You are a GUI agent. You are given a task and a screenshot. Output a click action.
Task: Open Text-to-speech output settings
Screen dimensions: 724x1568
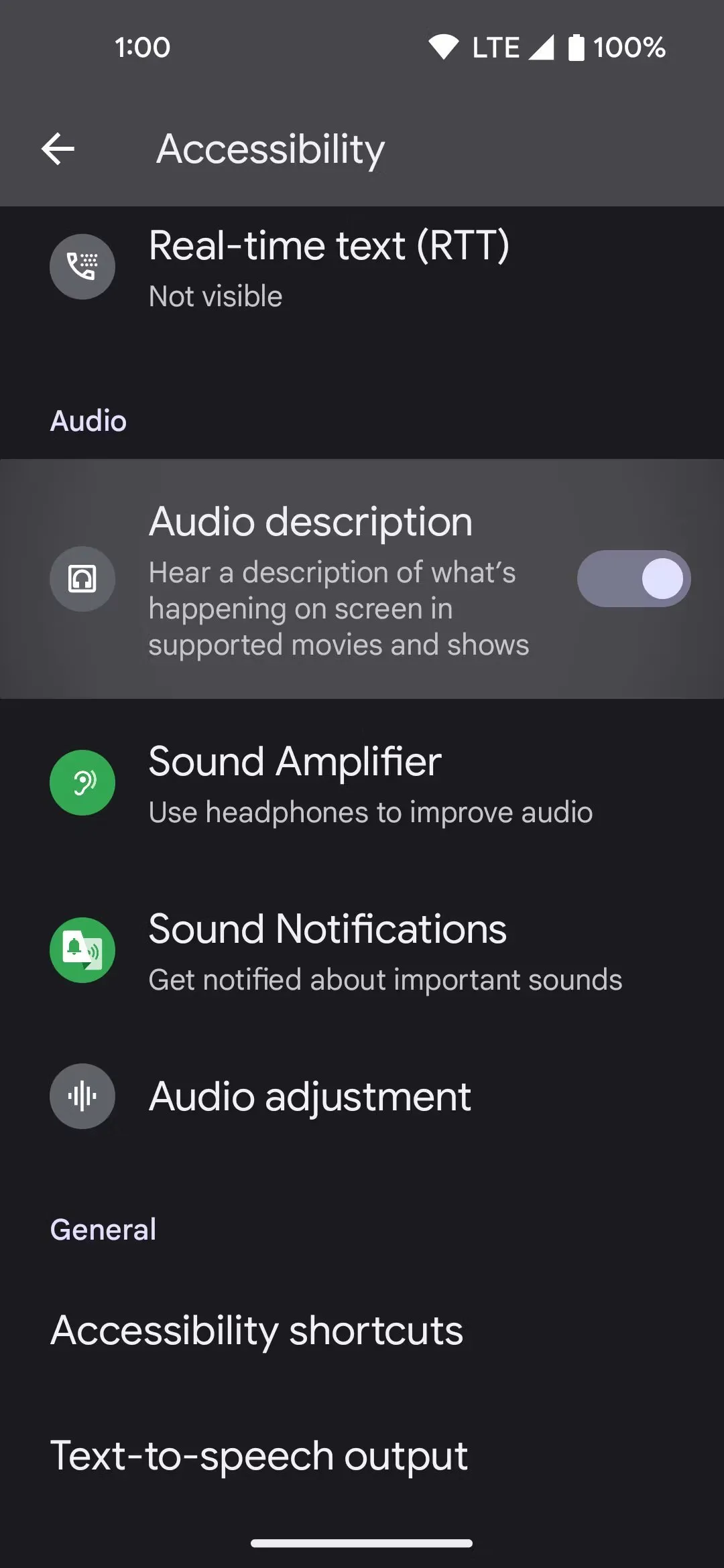259,1456
